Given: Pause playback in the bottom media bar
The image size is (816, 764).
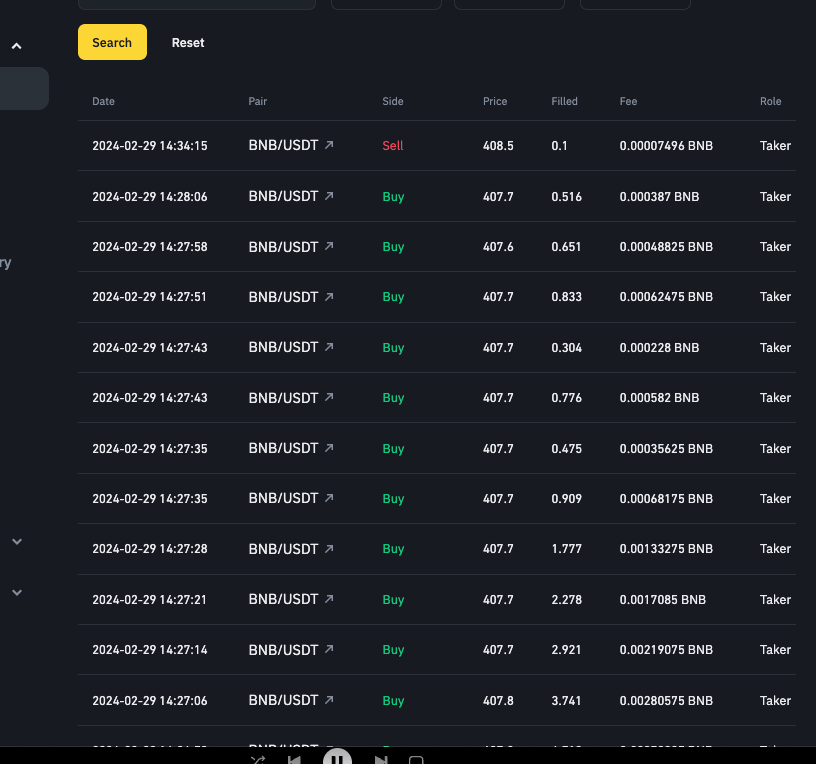Looking at the screenshot, I should click(337, 759).
